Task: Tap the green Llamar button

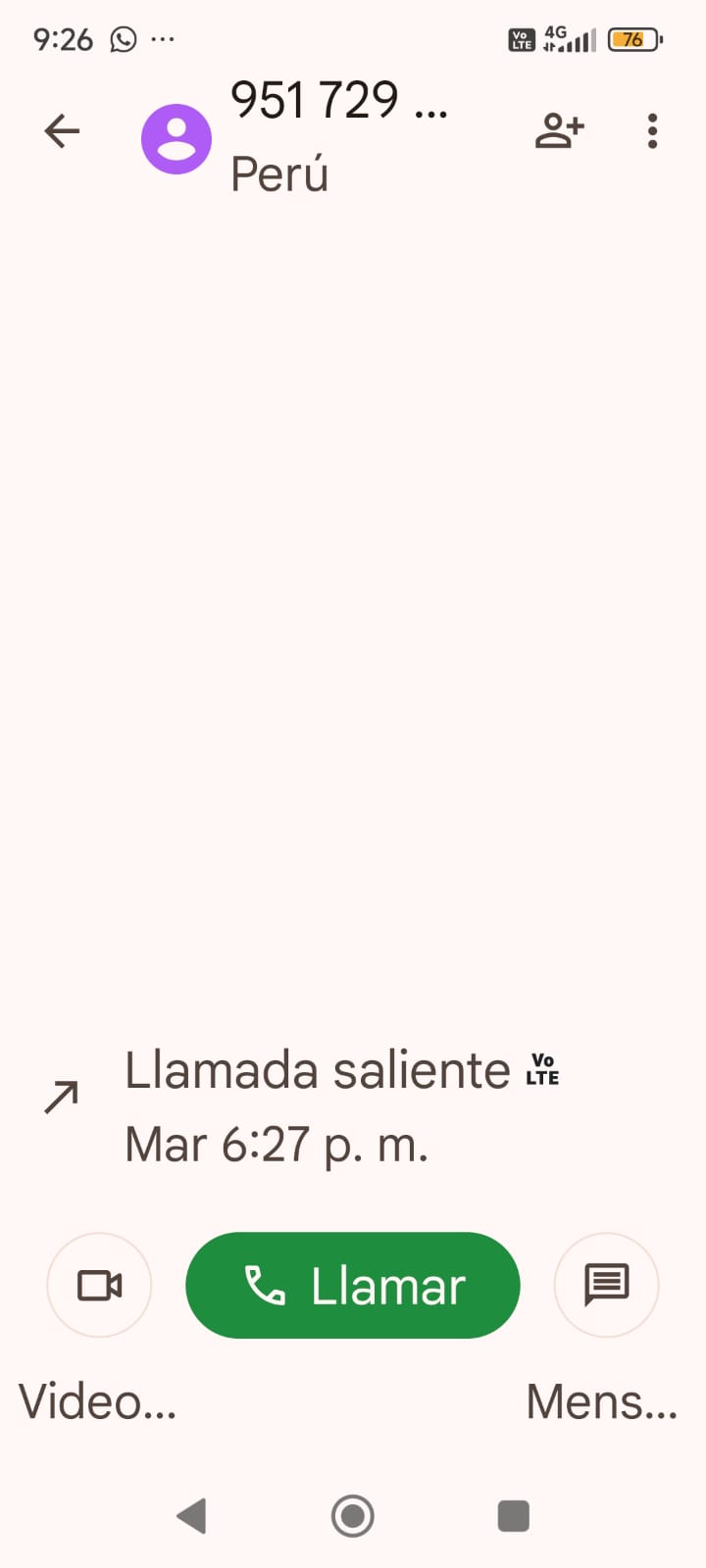Action: coord(353,1285)
